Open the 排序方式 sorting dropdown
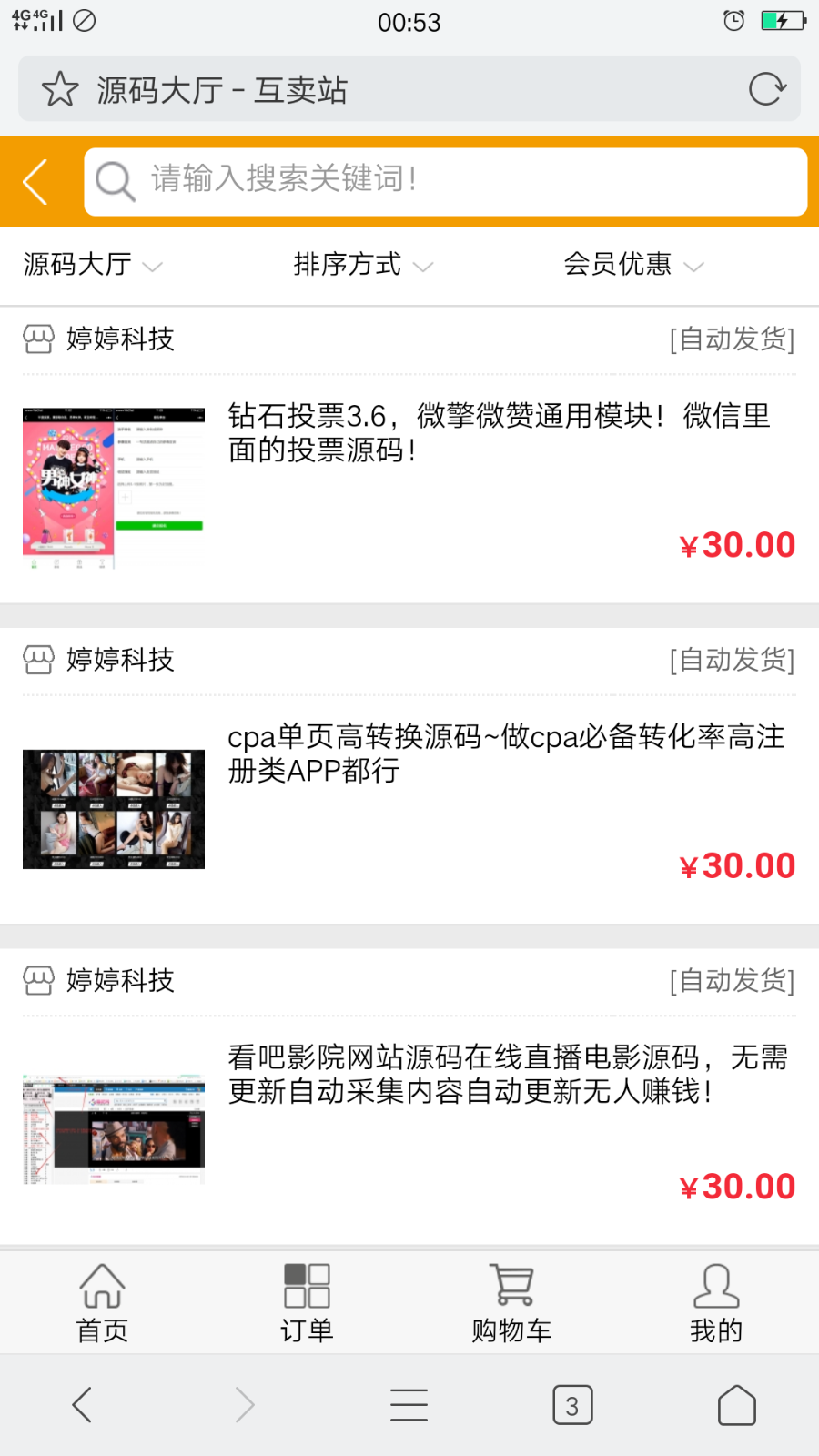 362,265
